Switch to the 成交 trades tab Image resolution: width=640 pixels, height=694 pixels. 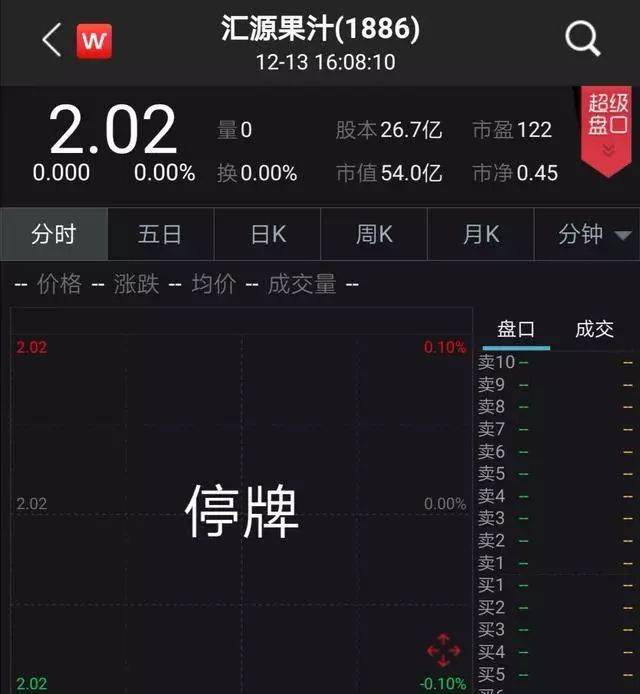tap(594, 329)
